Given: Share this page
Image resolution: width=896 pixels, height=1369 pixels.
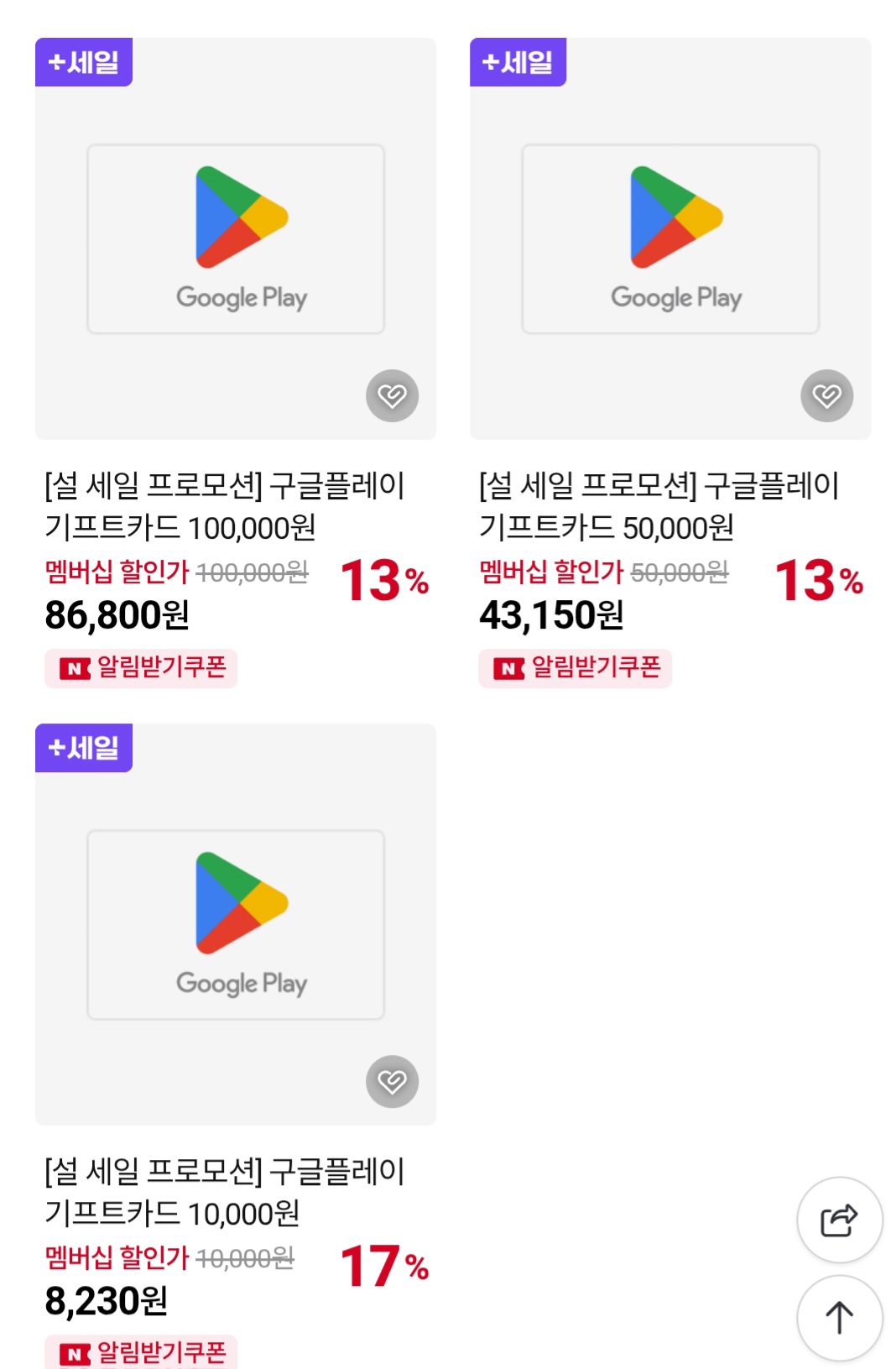Looking at the screenshot, I should click(x=839, y=1220).
